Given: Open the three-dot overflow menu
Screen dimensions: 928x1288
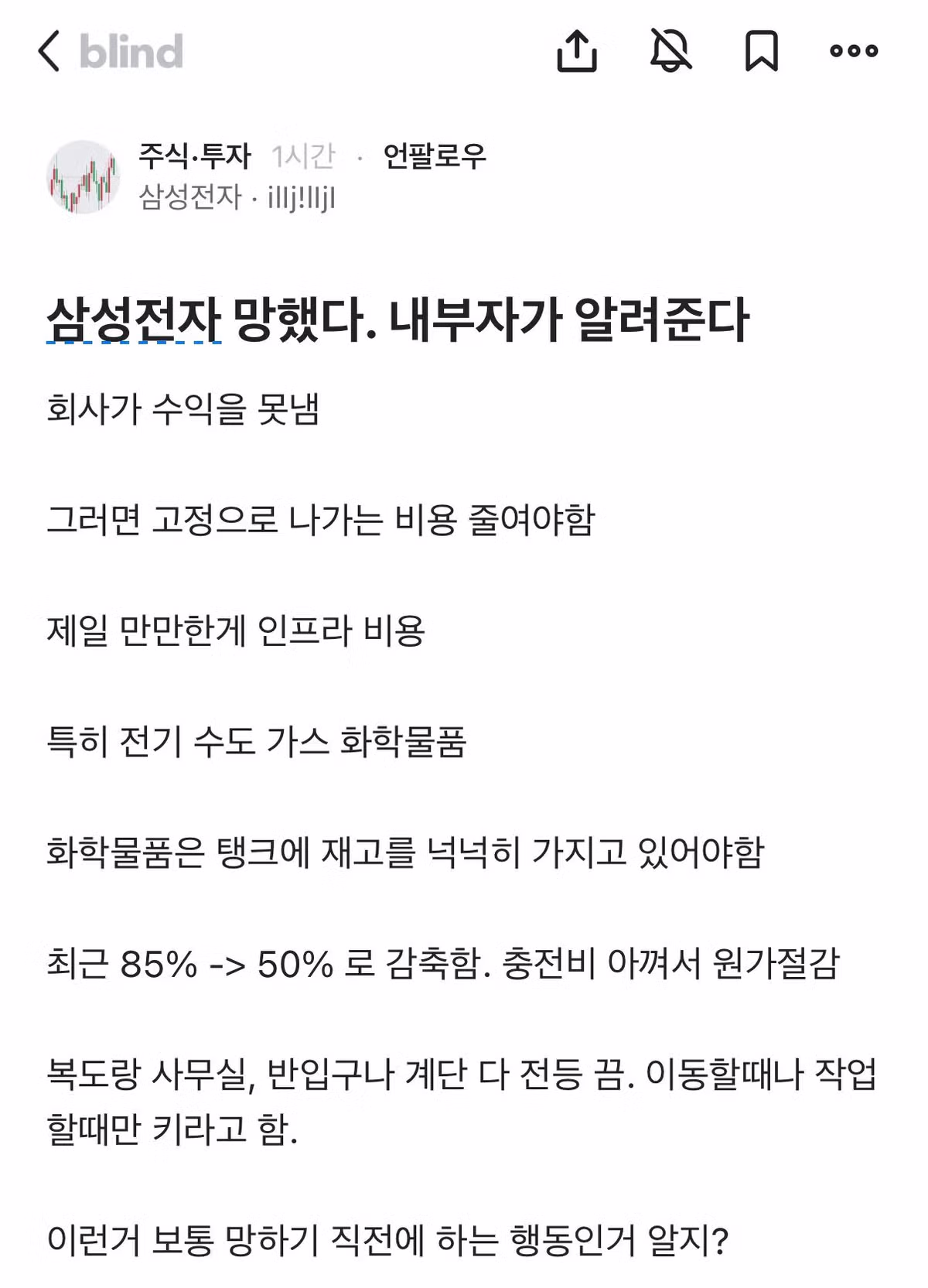Looking at the screenshot, I should coord(854,51).
